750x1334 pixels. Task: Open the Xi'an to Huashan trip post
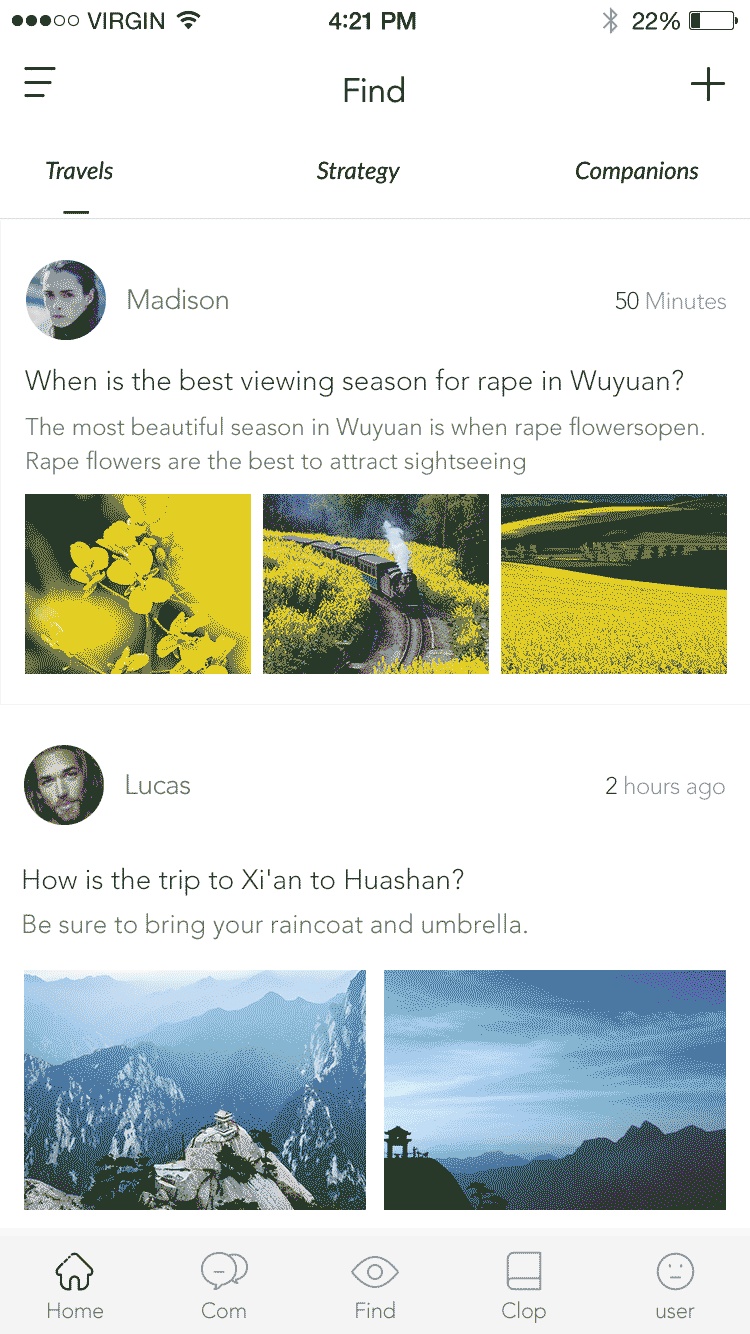click(x=243, y=880)
